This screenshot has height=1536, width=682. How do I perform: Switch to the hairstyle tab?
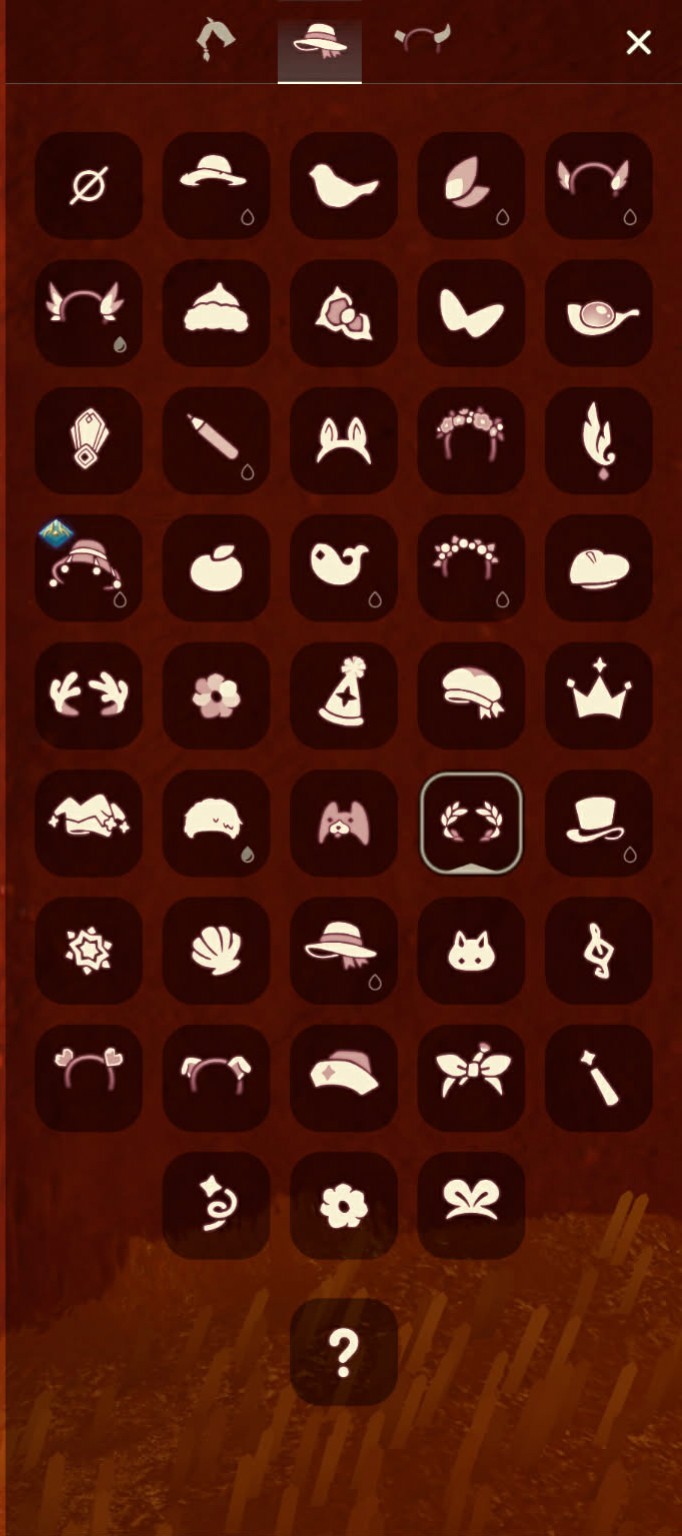pyautogui.click(x=215, y=41)
